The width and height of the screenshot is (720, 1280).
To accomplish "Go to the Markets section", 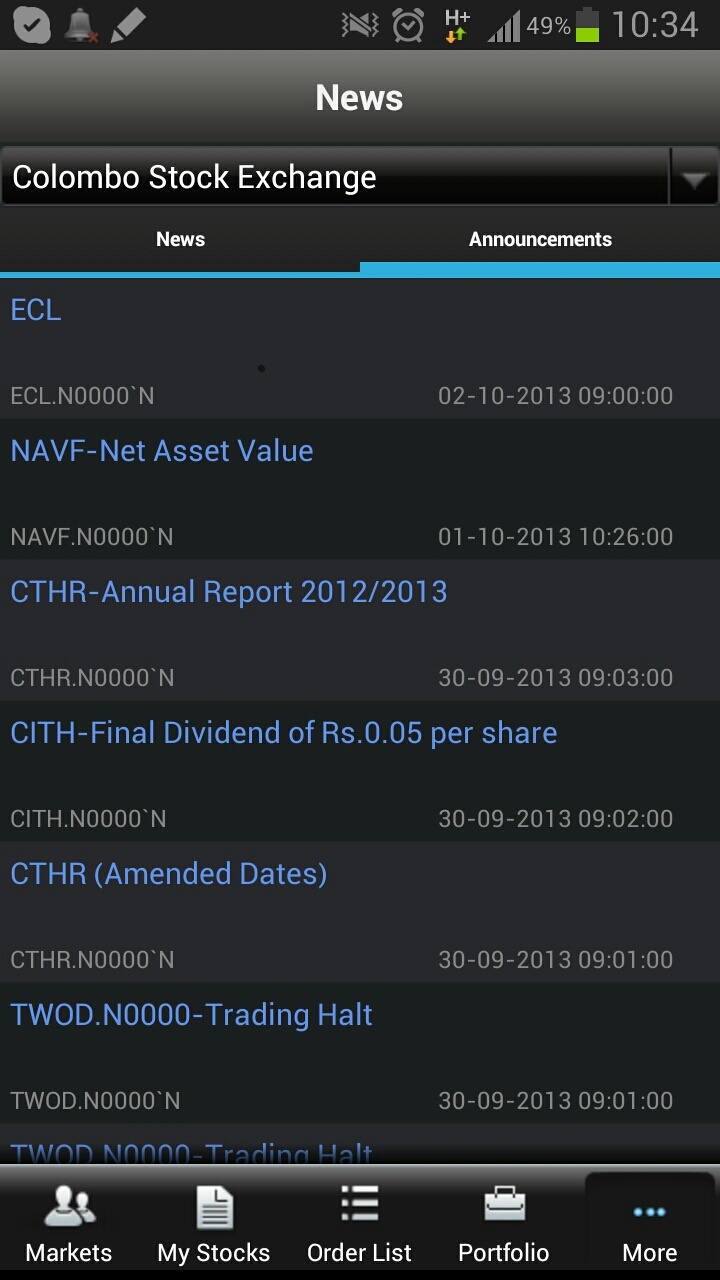I will point(69,1224).
